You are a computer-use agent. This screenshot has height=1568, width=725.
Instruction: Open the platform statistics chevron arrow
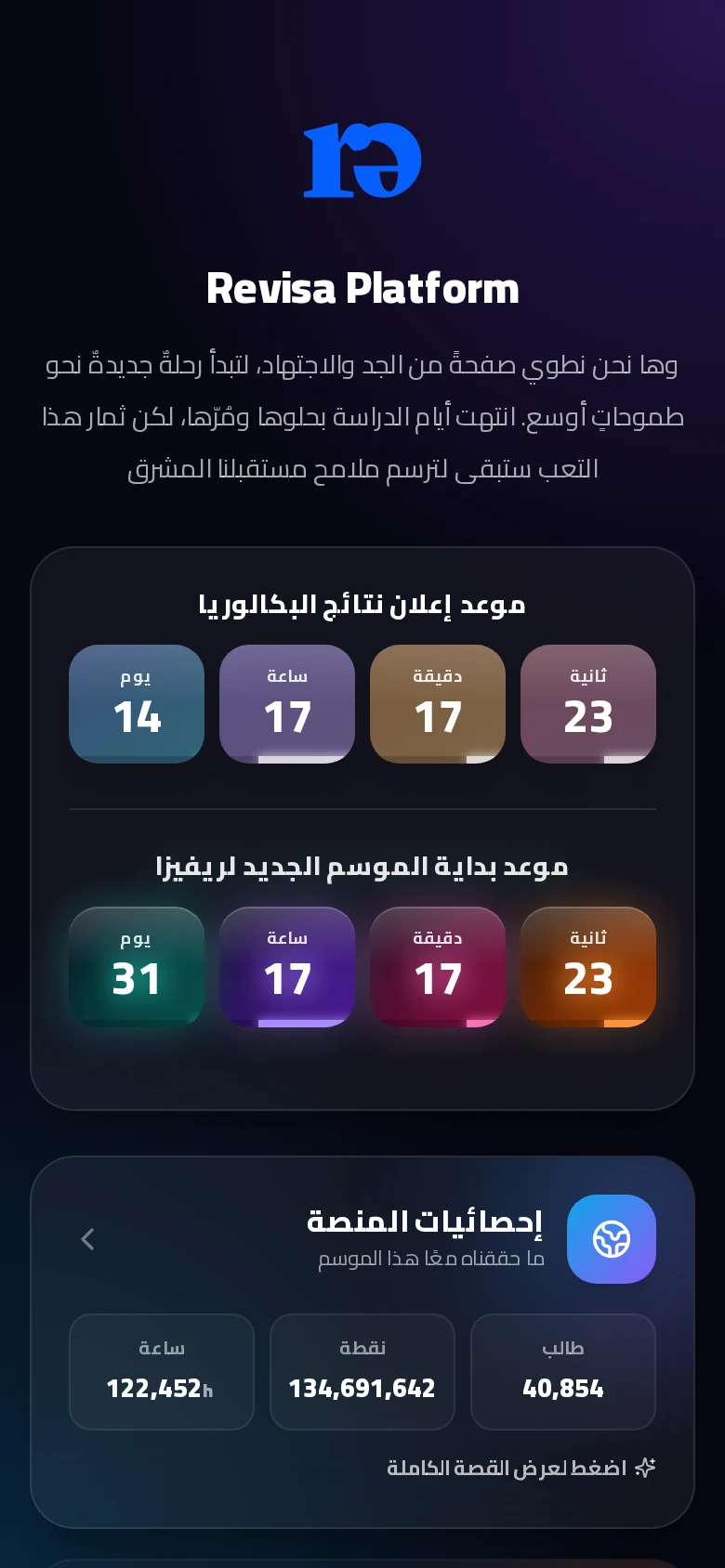[x=88, y=1239]
